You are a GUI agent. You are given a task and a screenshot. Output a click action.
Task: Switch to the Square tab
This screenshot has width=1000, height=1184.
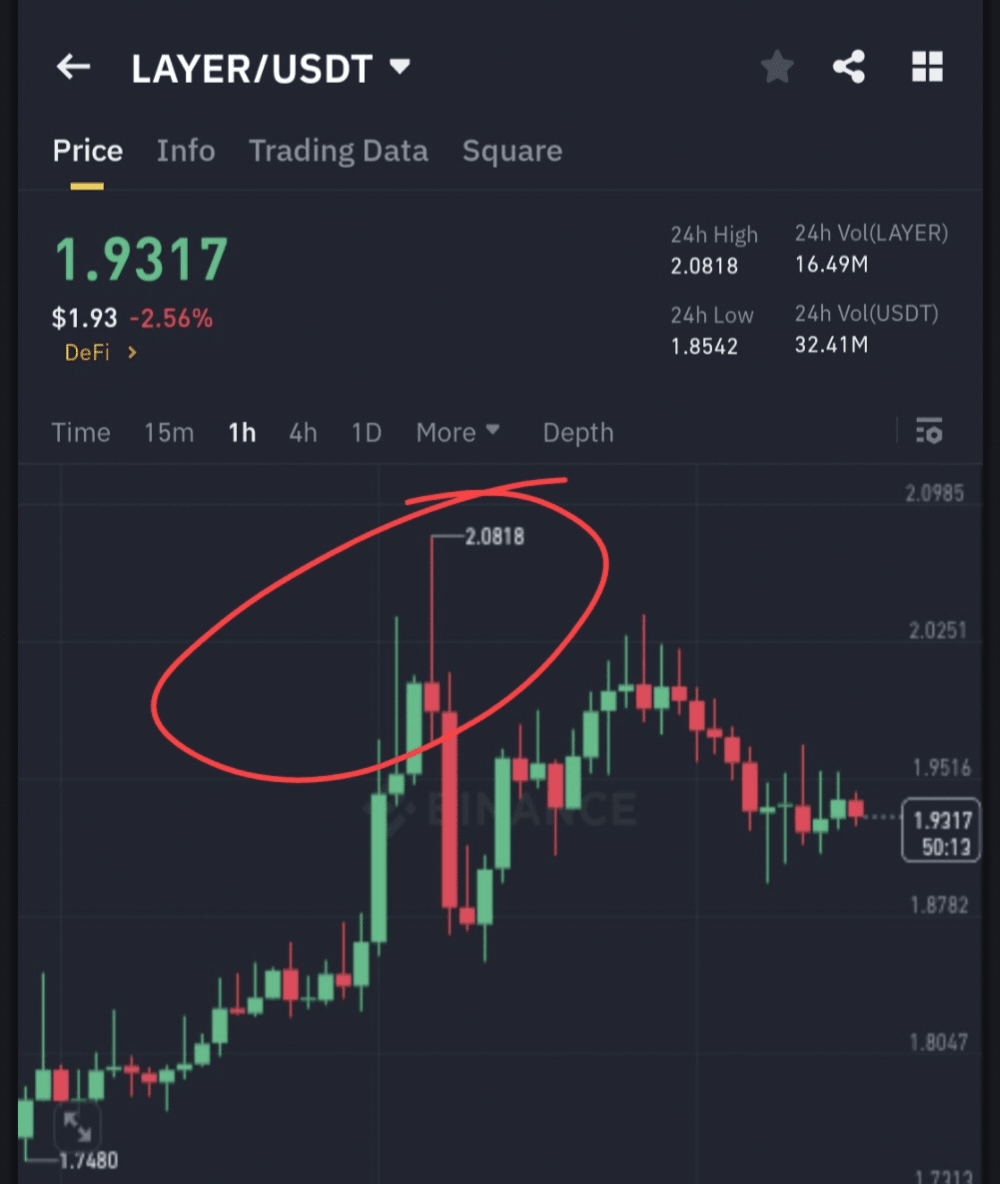point(511,151)
